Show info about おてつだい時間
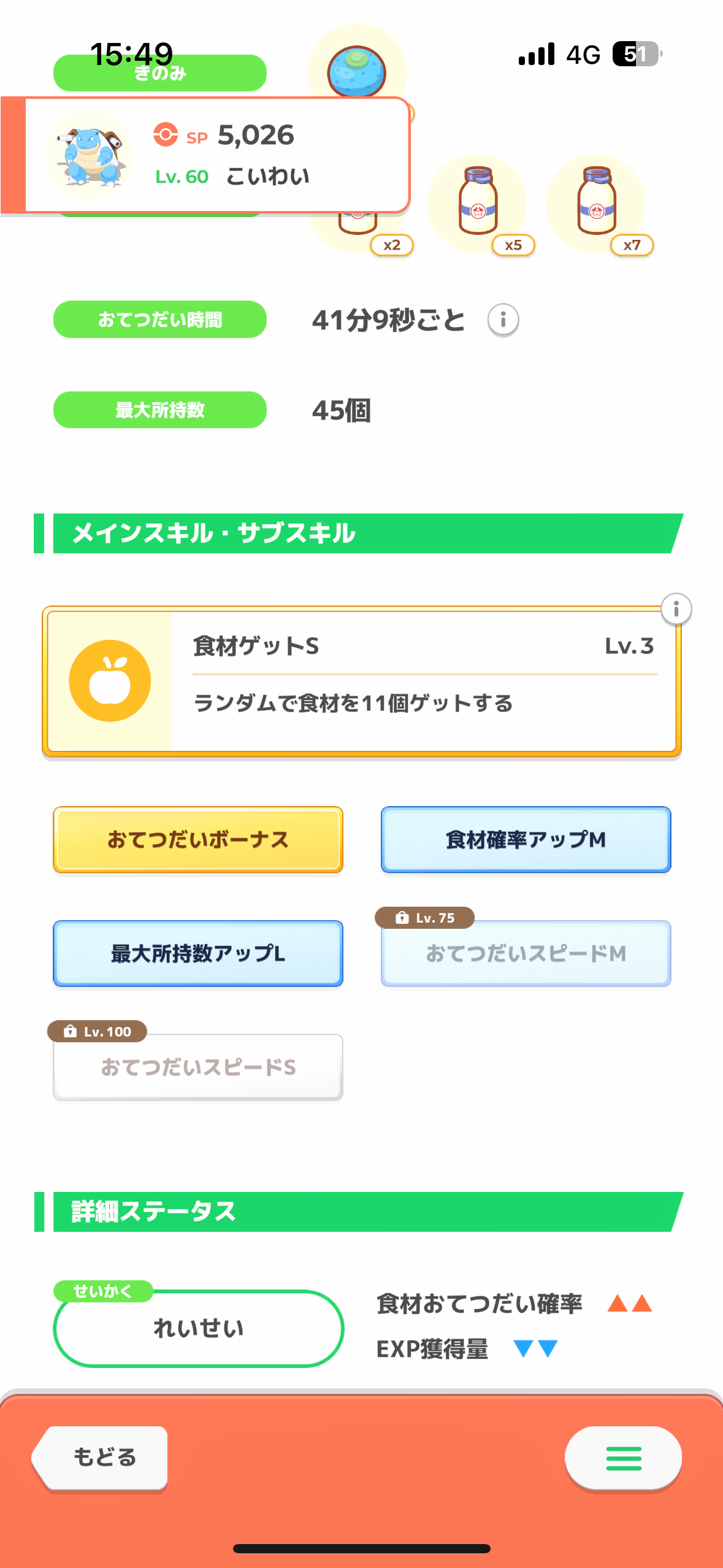Screen dimensions: 723x1568 pos(503,320)
